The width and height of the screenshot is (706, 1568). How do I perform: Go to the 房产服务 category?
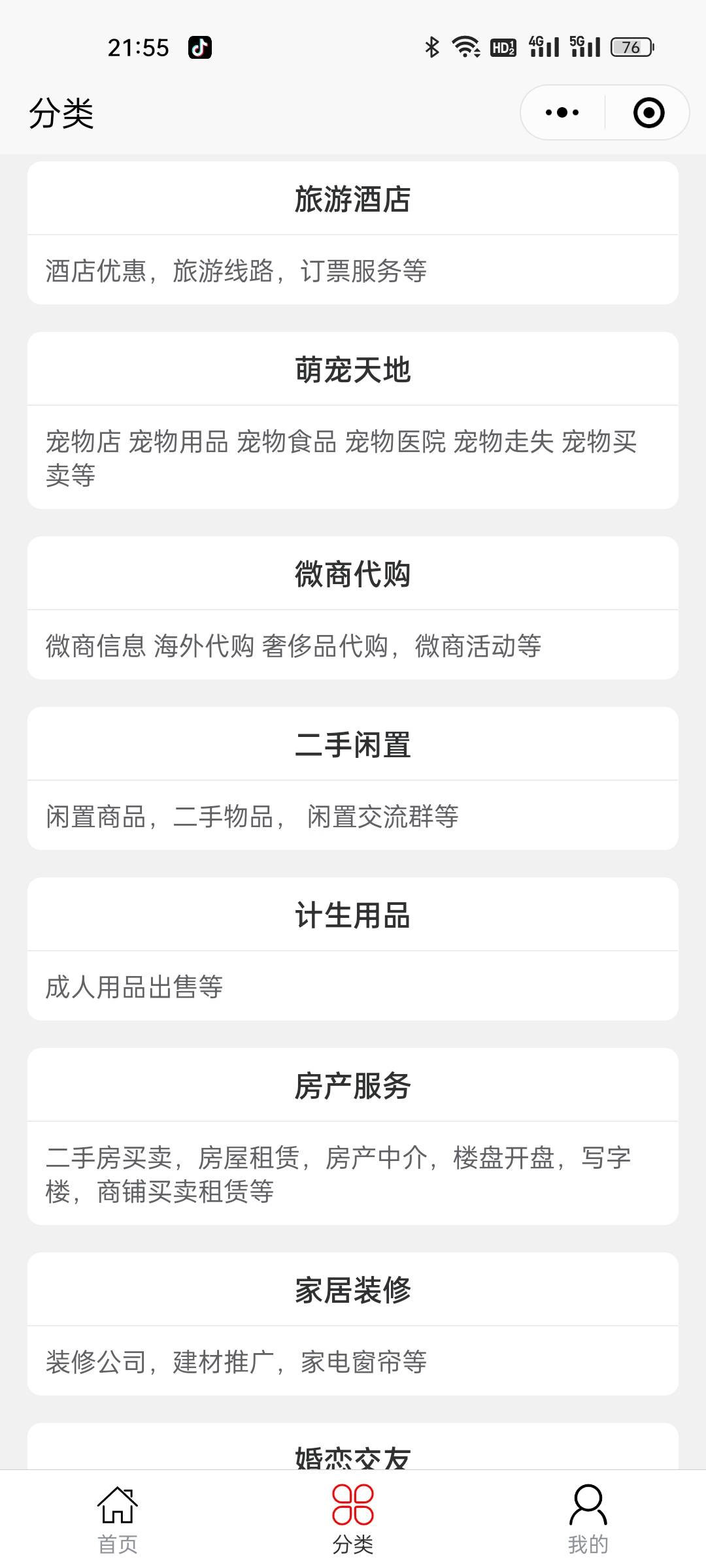(x=353, y=1086)
